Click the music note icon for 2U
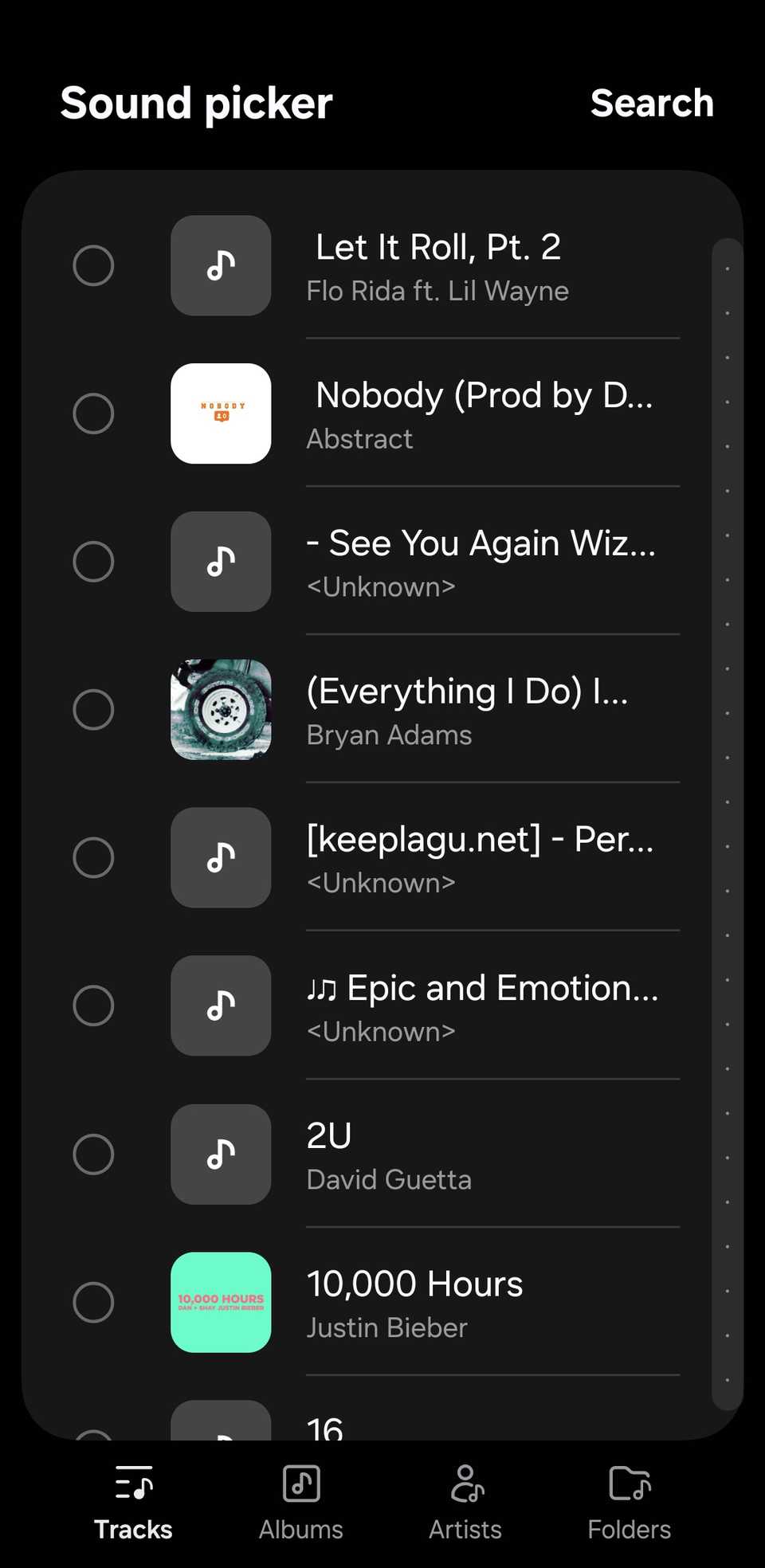This screenshot has height=1568, width=765. click(221, 1154)
